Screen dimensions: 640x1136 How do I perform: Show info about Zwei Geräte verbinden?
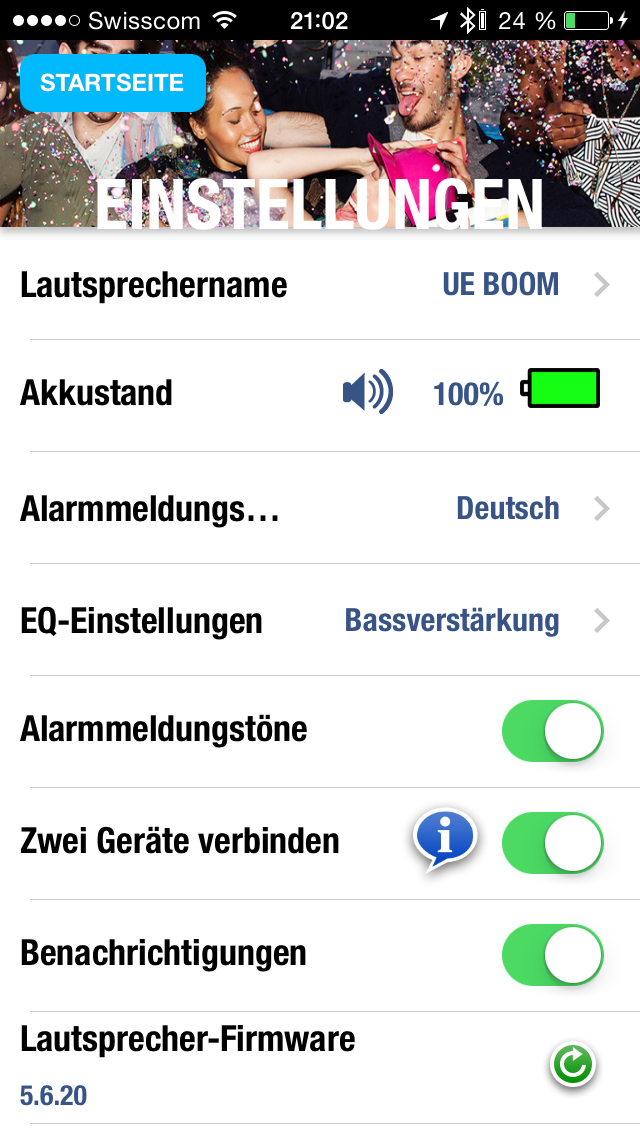[x=445, y=838]
